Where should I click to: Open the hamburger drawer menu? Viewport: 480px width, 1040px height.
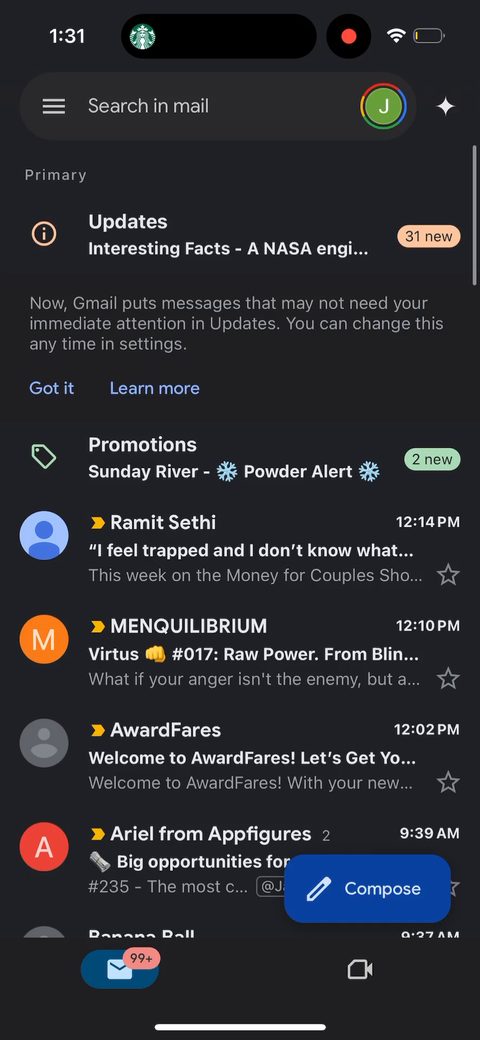click(x=54, y=106)
